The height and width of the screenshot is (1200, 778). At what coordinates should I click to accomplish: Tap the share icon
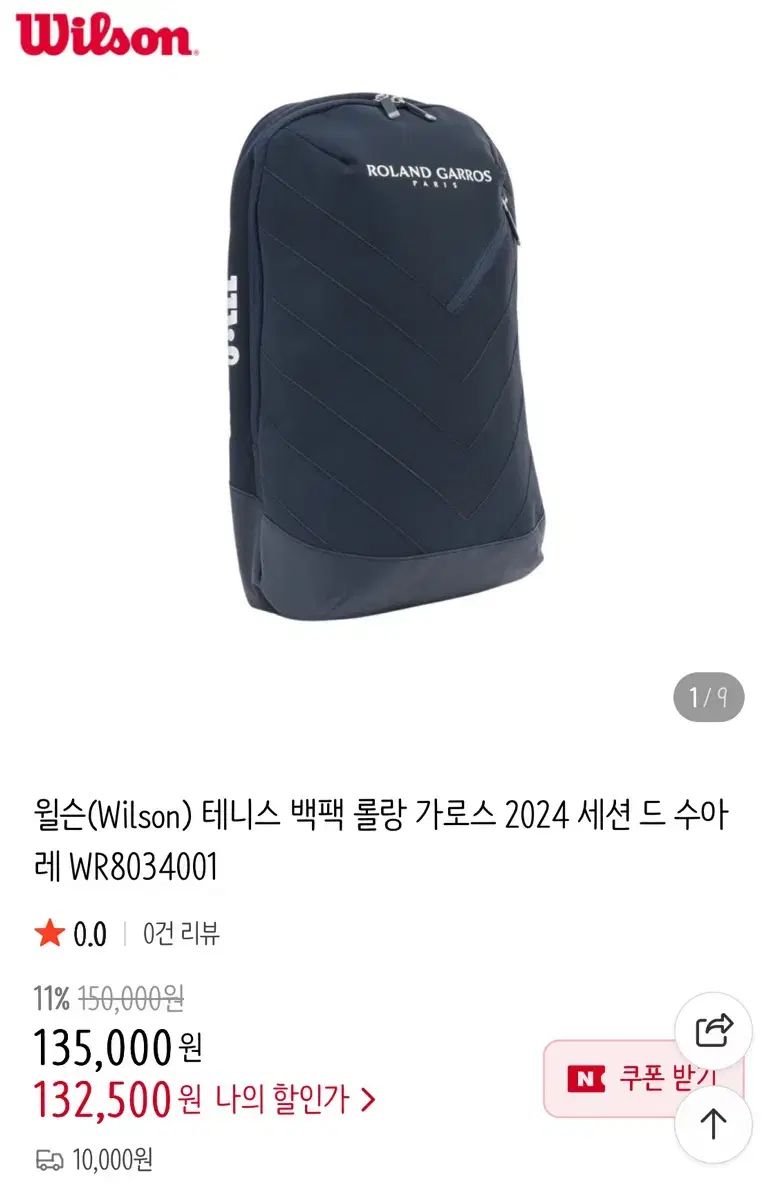tap(714, 1028)
